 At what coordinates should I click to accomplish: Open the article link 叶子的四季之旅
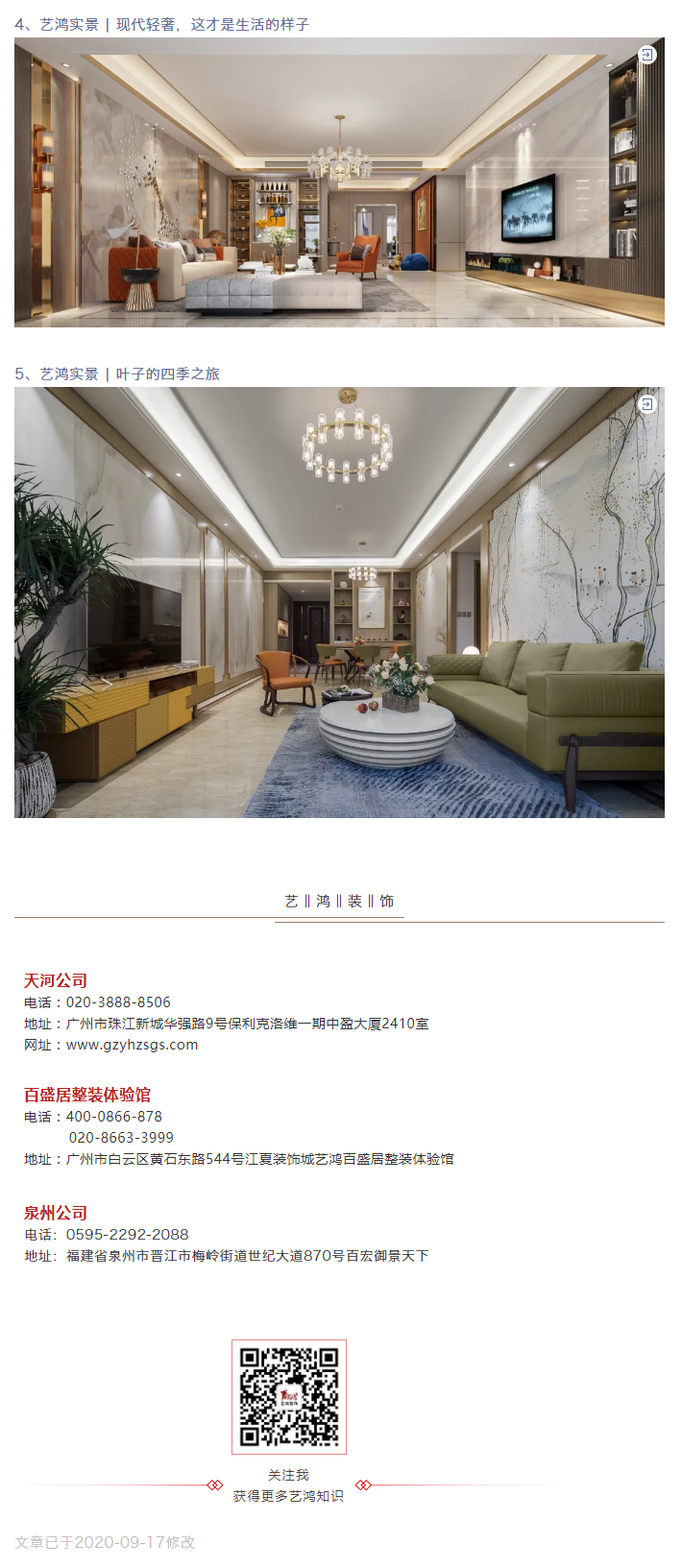click(x=168, y=374)
